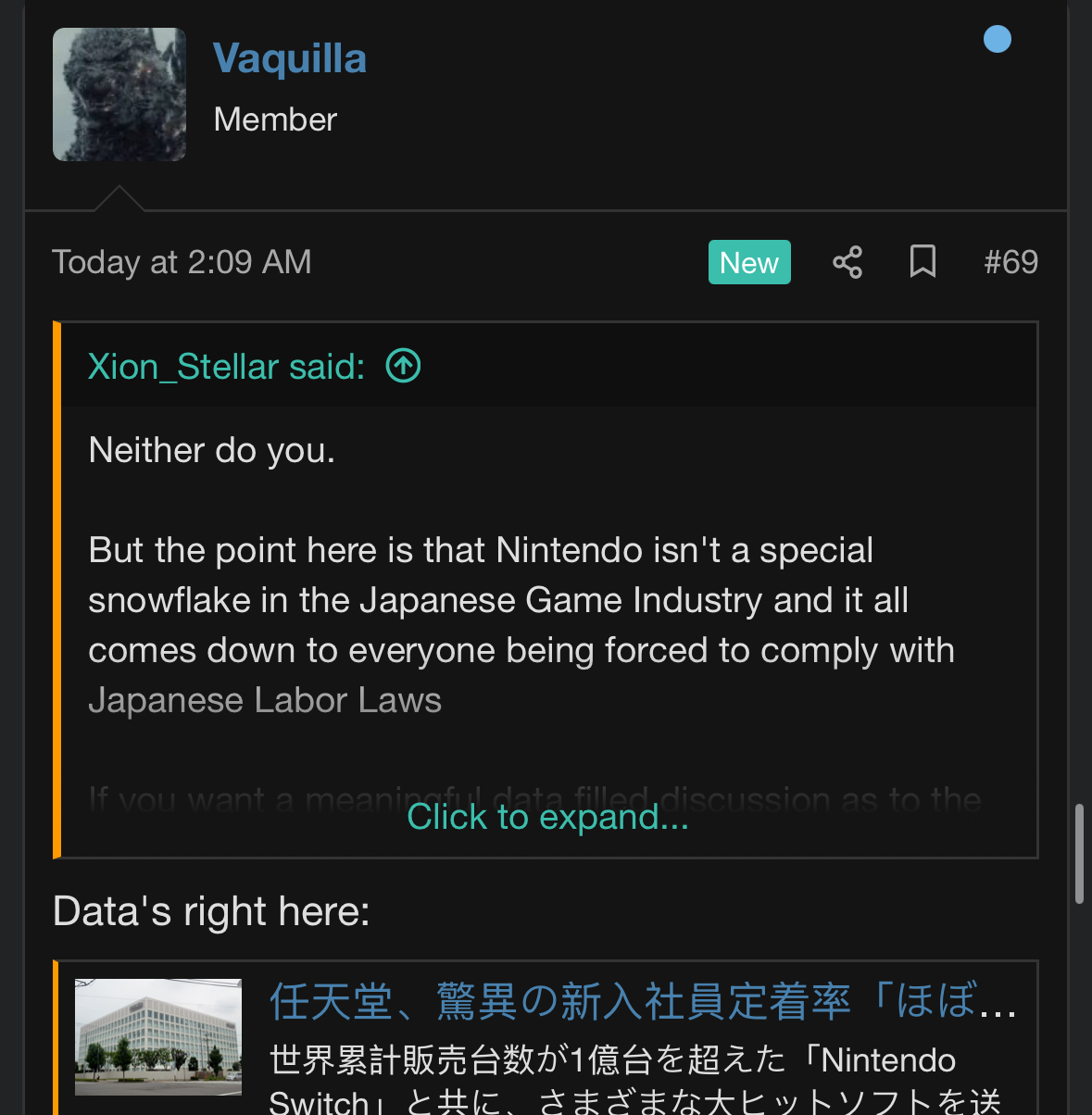Open the 'Today at 2:09 AM' timestamp link
Screen dimensions: 1092x1115
point(182,262)
